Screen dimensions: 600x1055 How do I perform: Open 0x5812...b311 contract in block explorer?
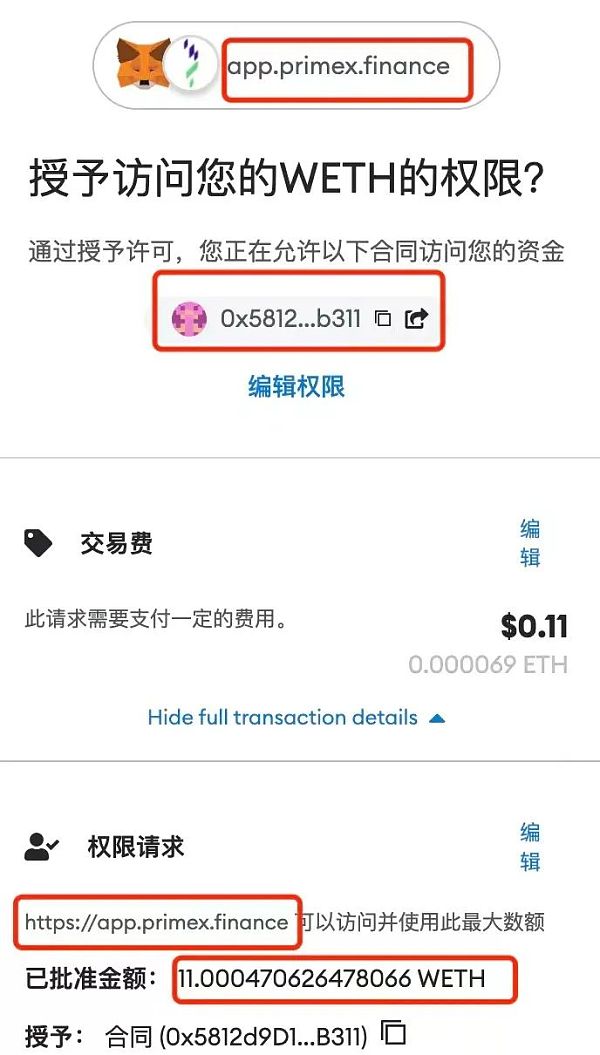[x=416, y=319]
